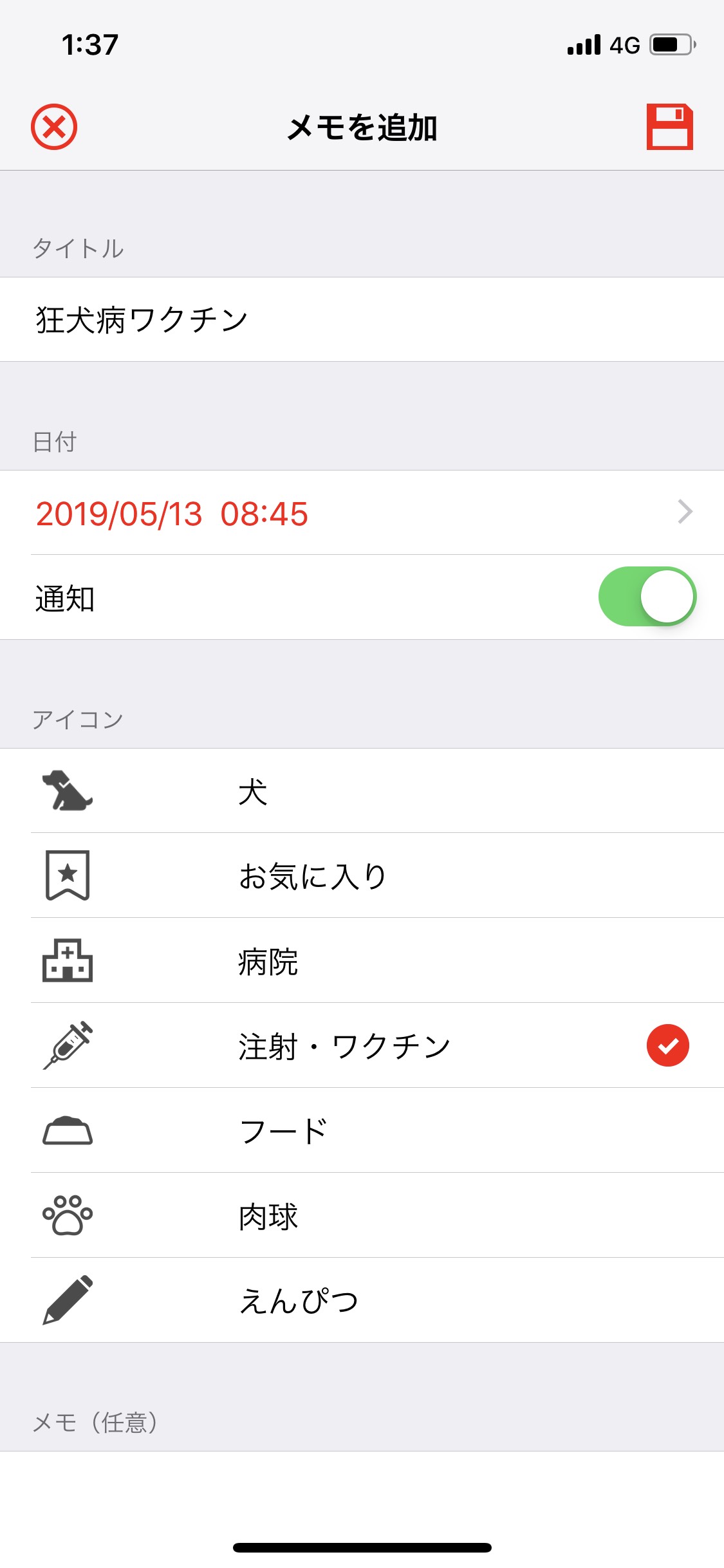Screen dimensions: 724x1568
Task: Choose the 肉球 icon option
Action: tap(360, 1216)
